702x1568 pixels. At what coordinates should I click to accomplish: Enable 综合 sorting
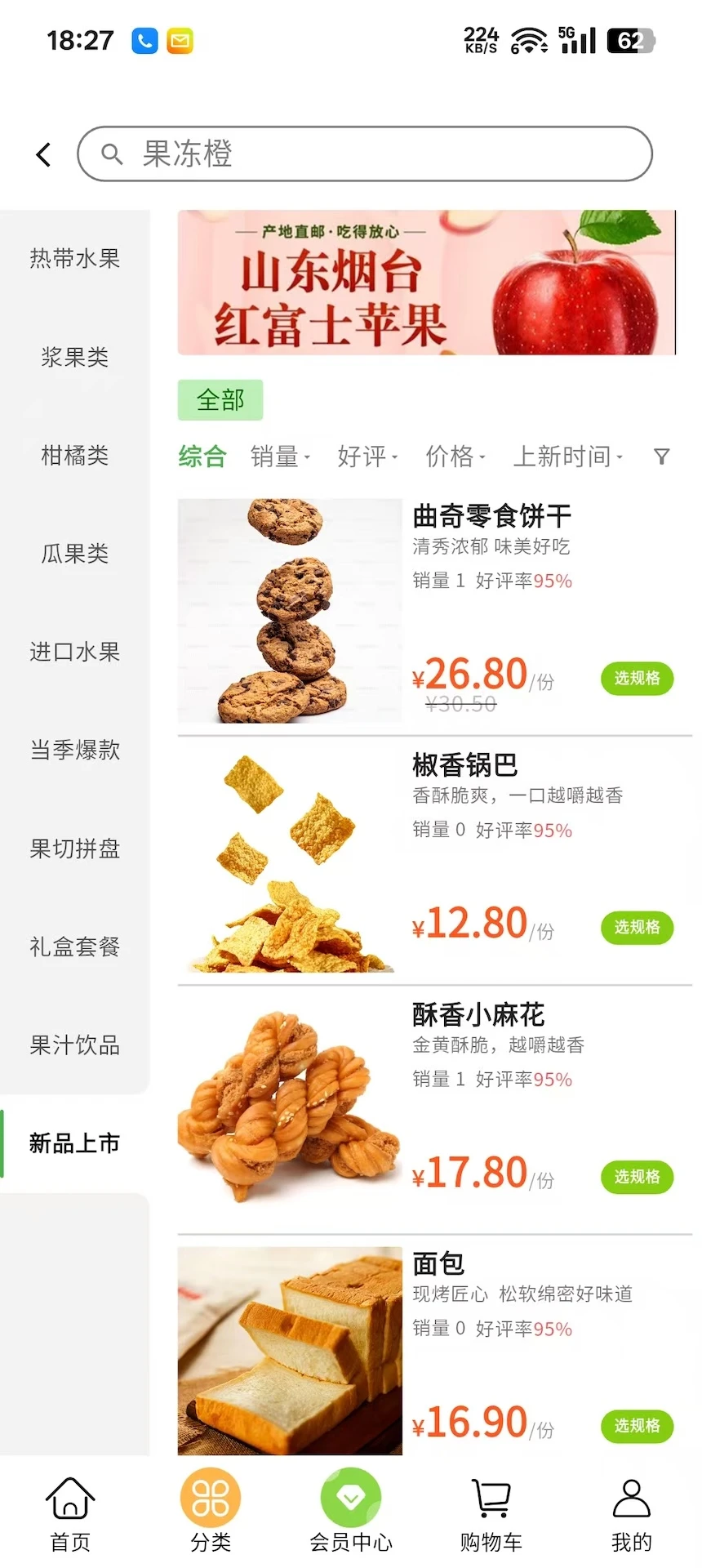202,457
